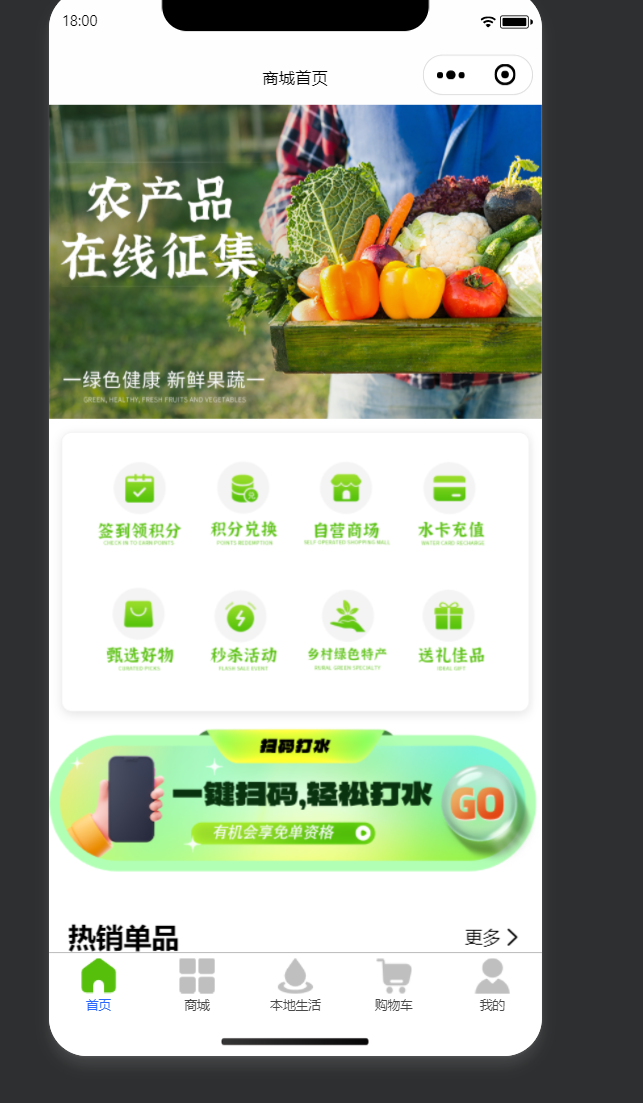Open the mini program overflow menu
The image size is (643, 1103).
coord(451,75)
